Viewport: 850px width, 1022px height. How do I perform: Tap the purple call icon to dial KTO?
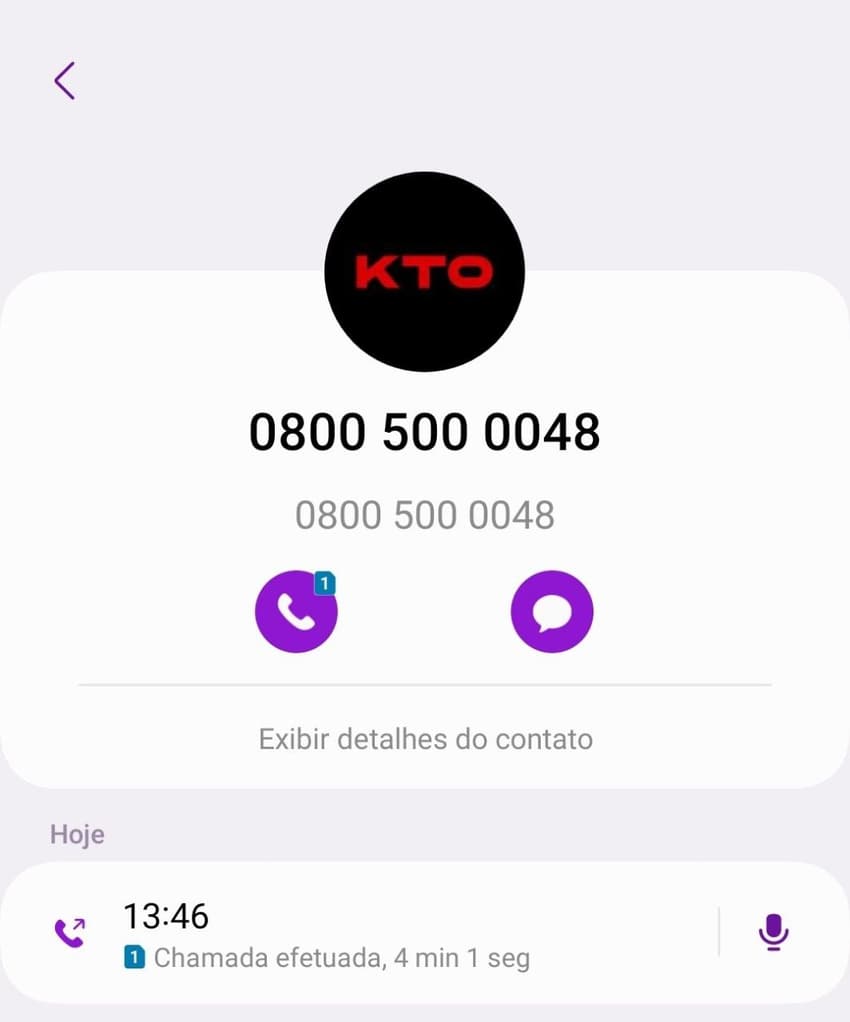(296, 611)
